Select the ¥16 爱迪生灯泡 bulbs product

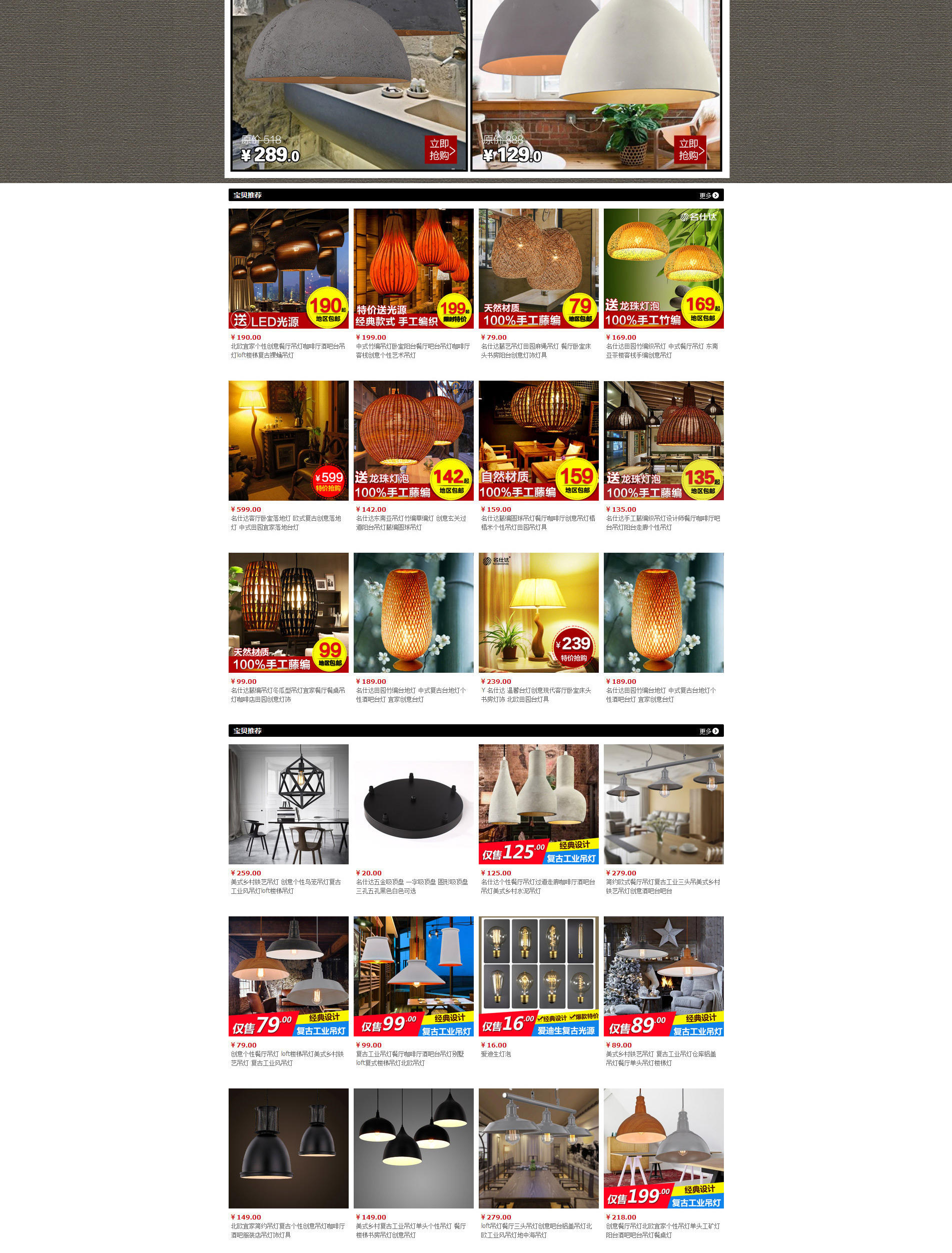pos(538,976)
